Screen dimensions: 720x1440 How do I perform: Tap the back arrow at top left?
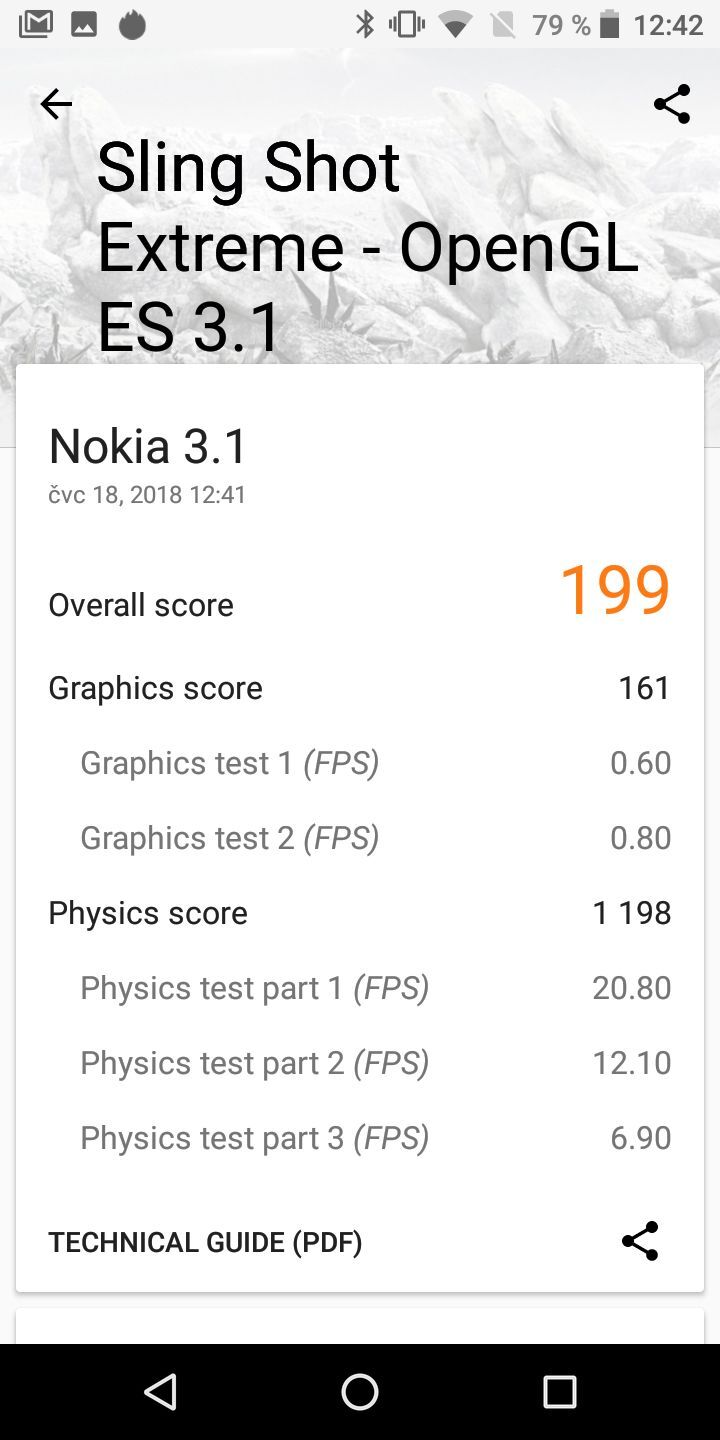[55, 103]
